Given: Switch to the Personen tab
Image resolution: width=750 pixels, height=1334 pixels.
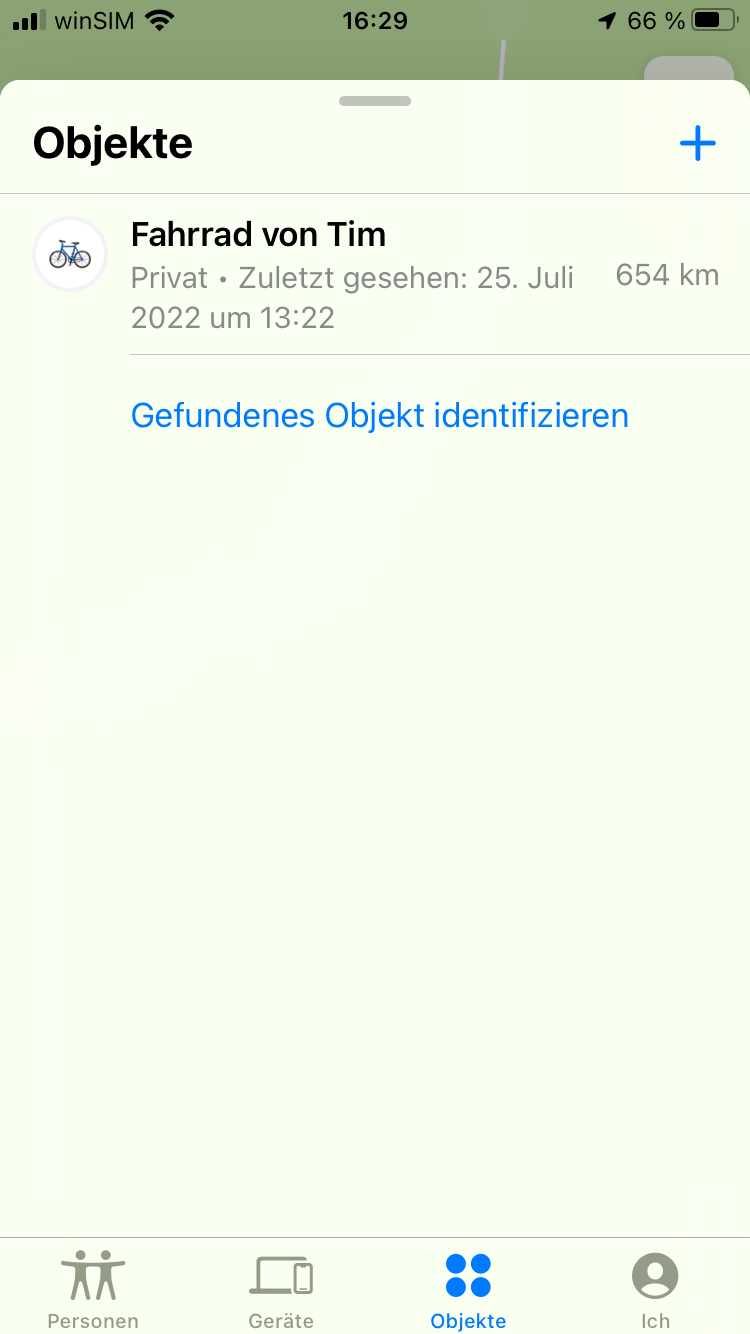Looking at the screenshot, I should pos(93,1288).
